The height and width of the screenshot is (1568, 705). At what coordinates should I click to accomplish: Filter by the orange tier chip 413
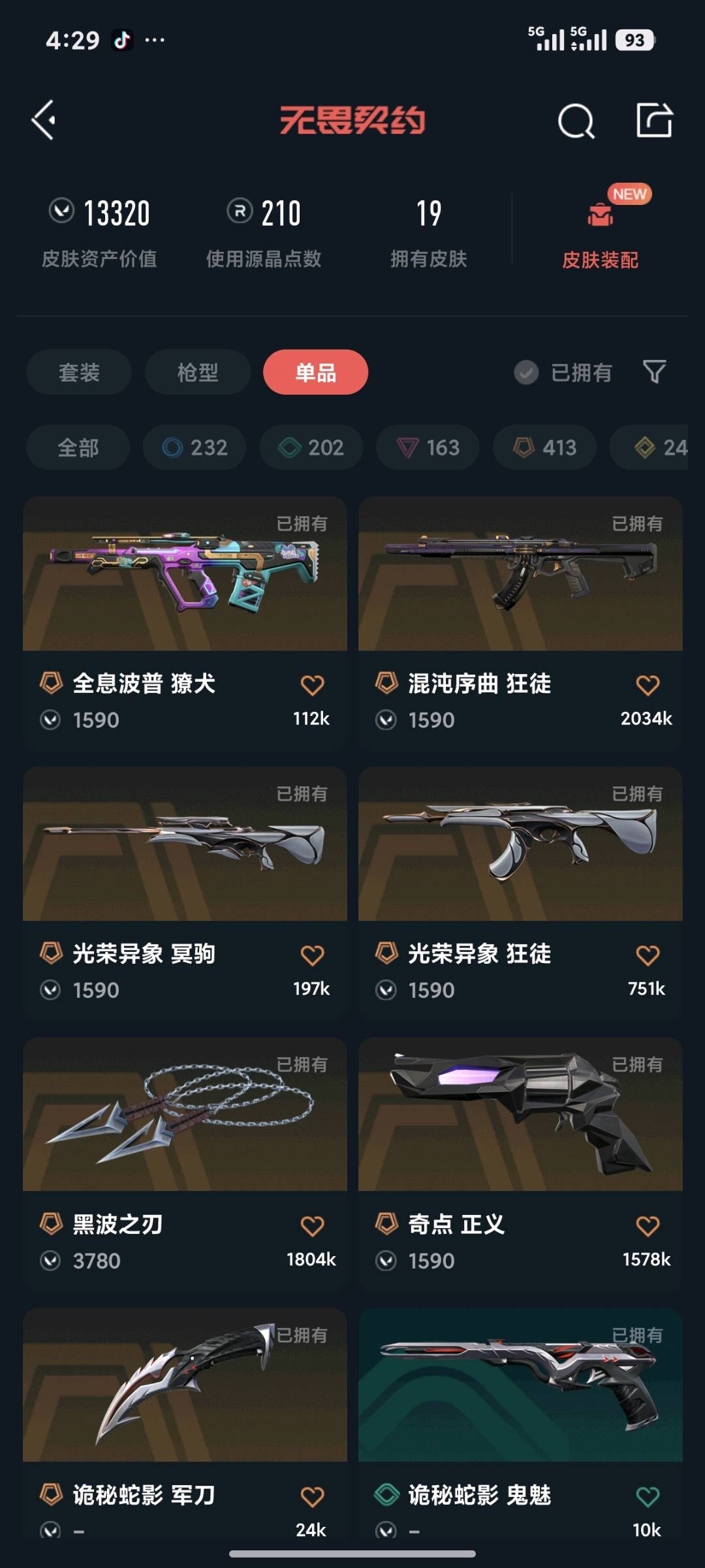pos(544,448)
